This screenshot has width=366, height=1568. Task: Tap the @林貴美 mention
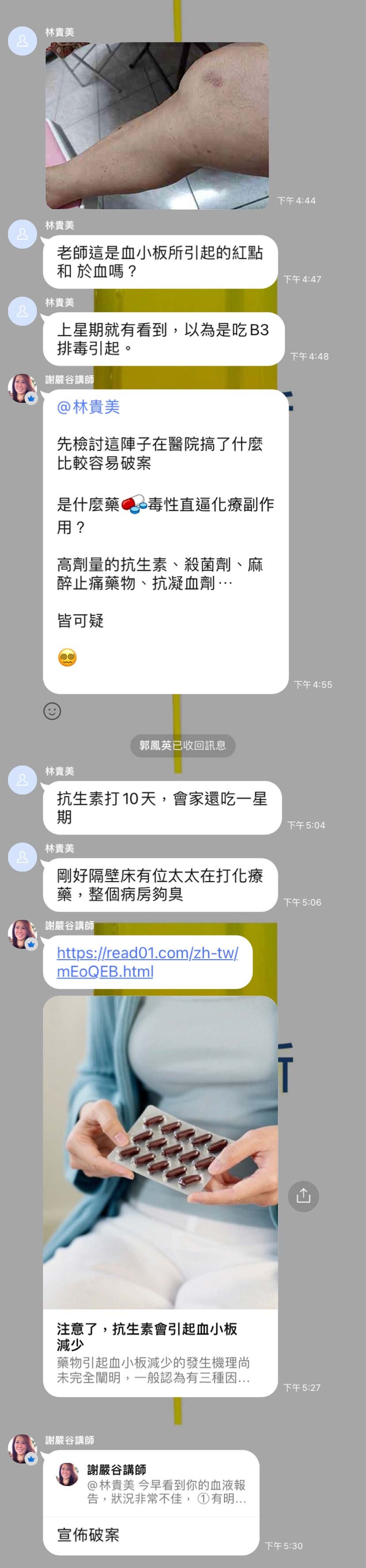click(x=88, y=407)
